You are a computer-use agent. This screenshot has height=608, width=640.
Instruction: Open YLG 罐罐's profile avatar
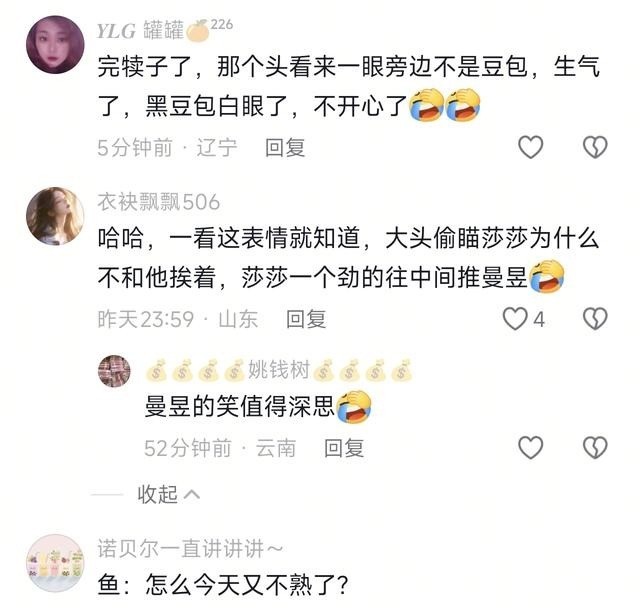55,44
